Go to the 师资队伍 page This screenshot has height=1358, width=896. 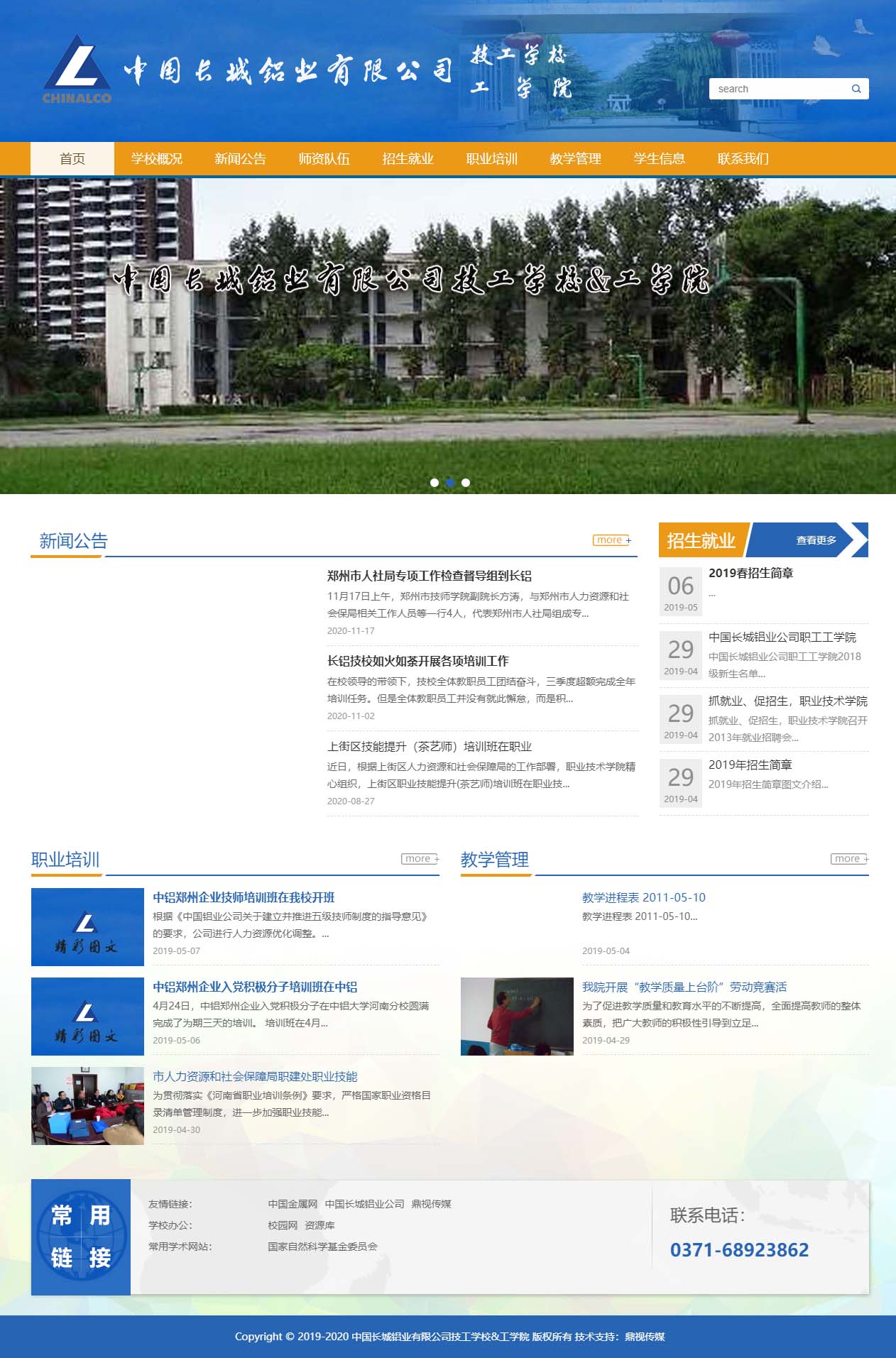(324, 159)
